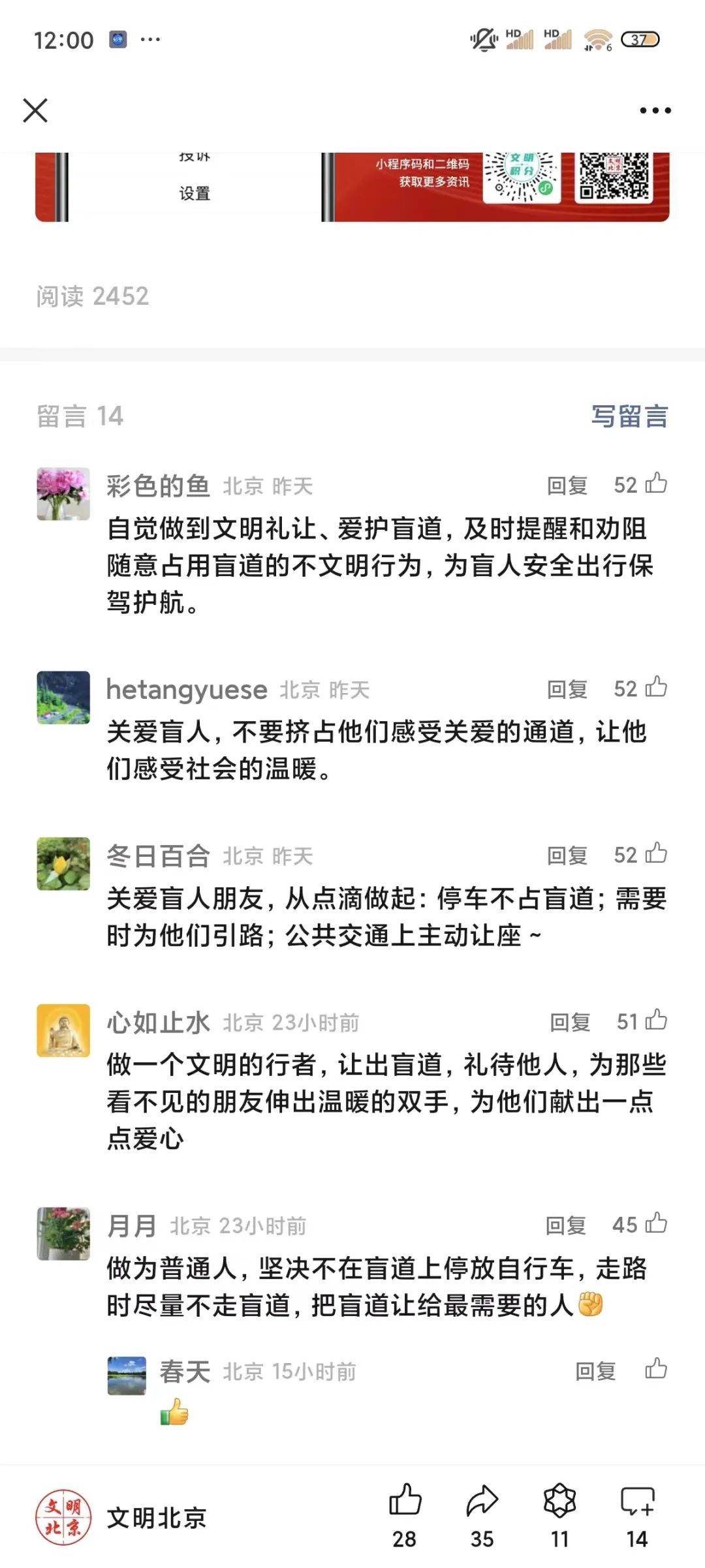Like 彩色的鱼's comment
The image size is (705, 1568).
656,484
